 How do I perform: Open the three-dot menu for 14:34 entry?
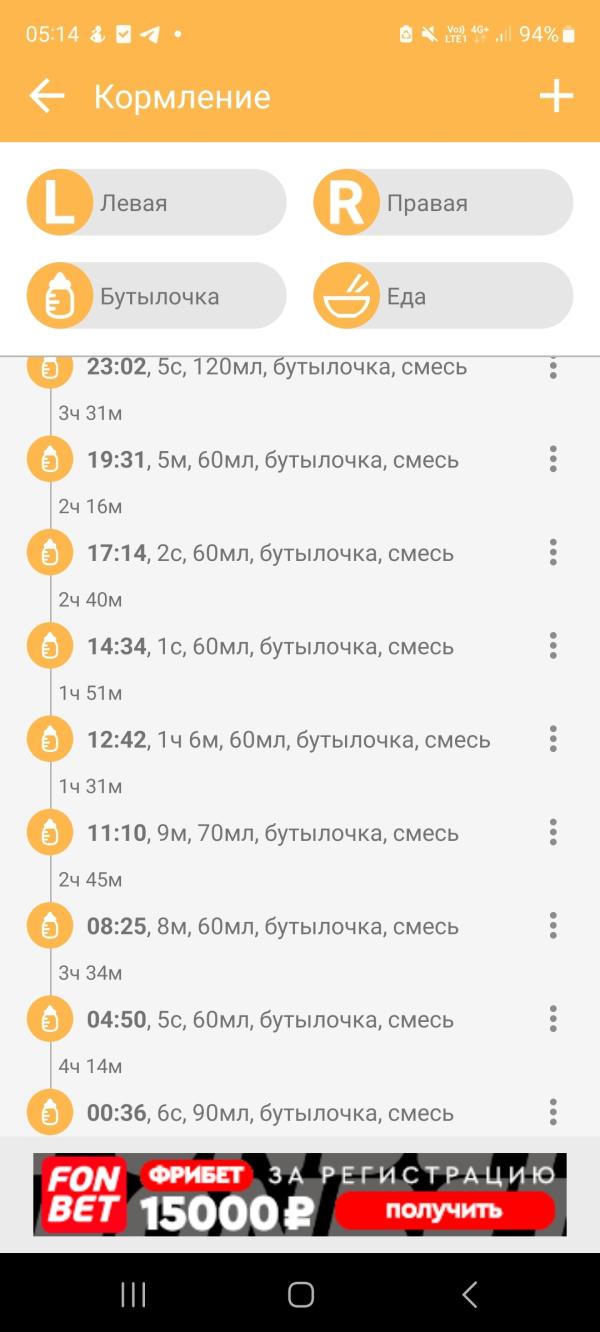[x=553, y=646]
